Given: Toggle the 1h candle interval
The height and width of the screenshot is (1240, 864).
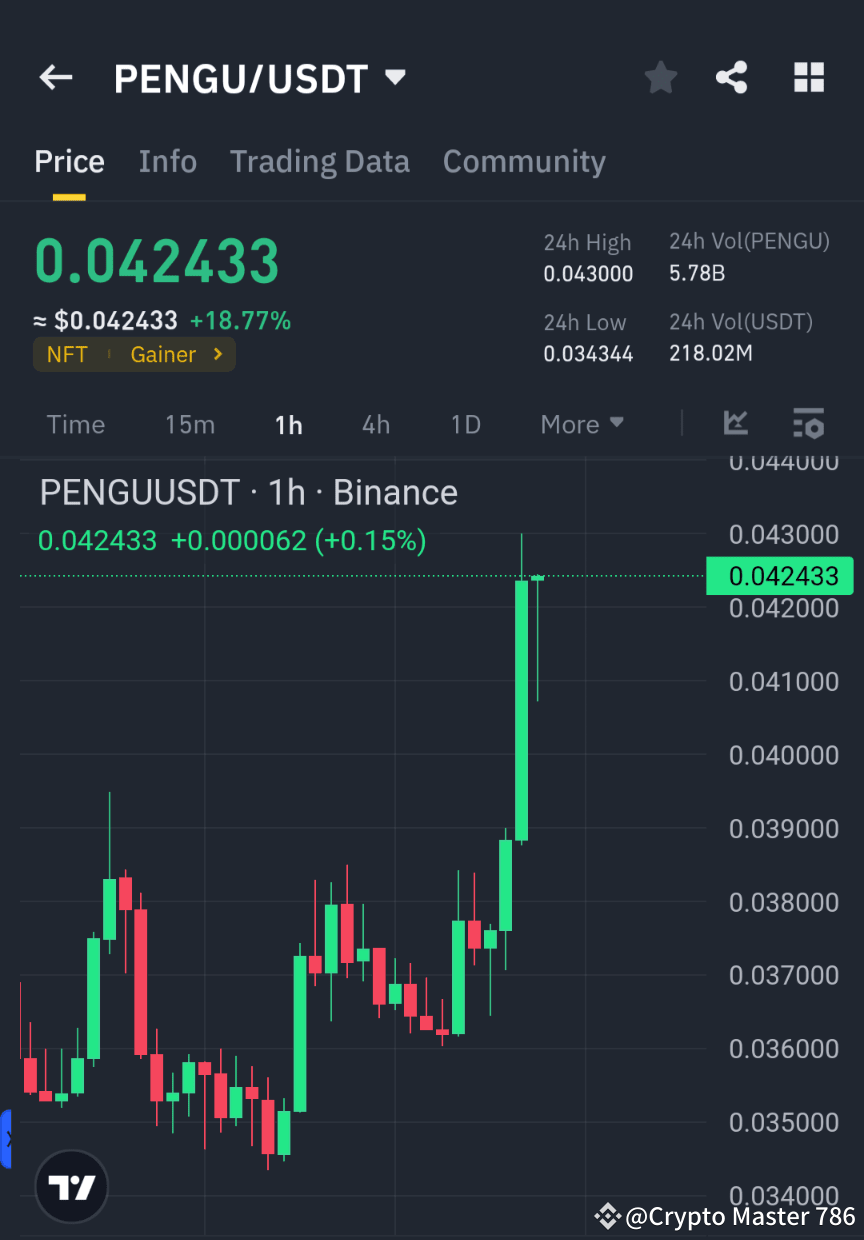Looking at the screenshot, I should (x=288, y=424).
